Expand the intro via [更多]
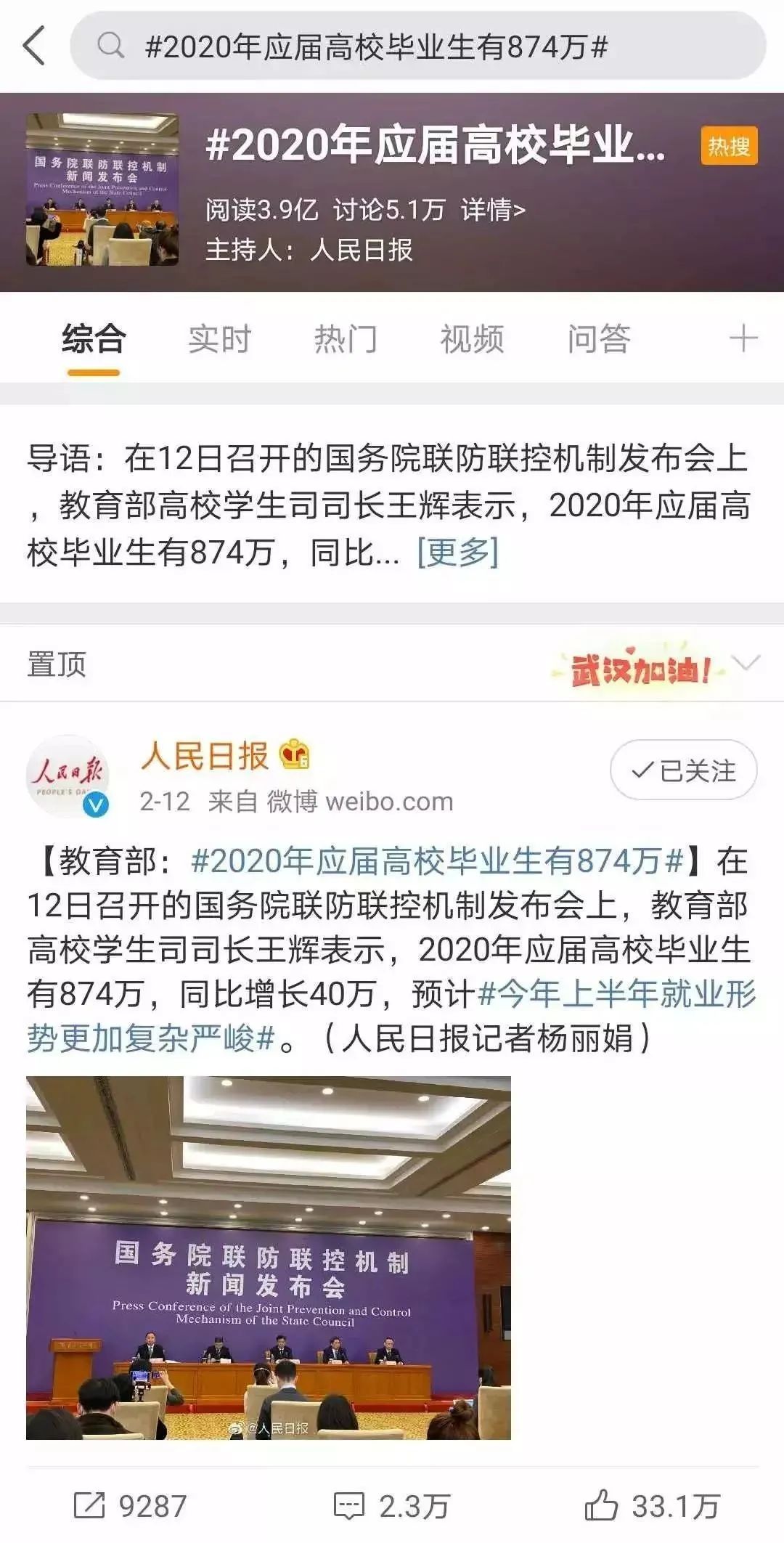This screenshot has width=784, height=1543. click(457, 553)
